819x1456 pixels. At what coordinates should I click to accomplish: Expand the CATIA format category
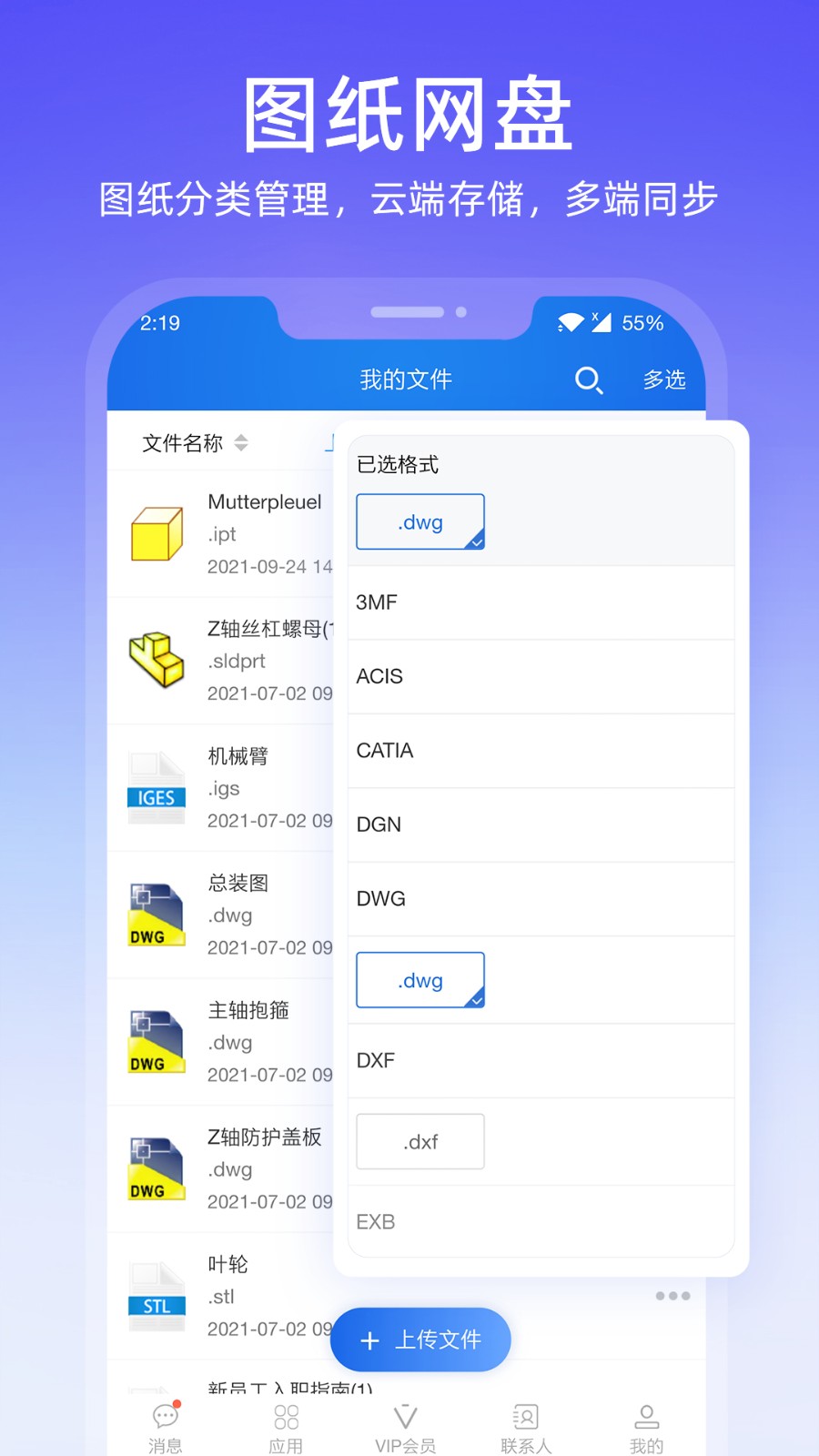[541, 751]
